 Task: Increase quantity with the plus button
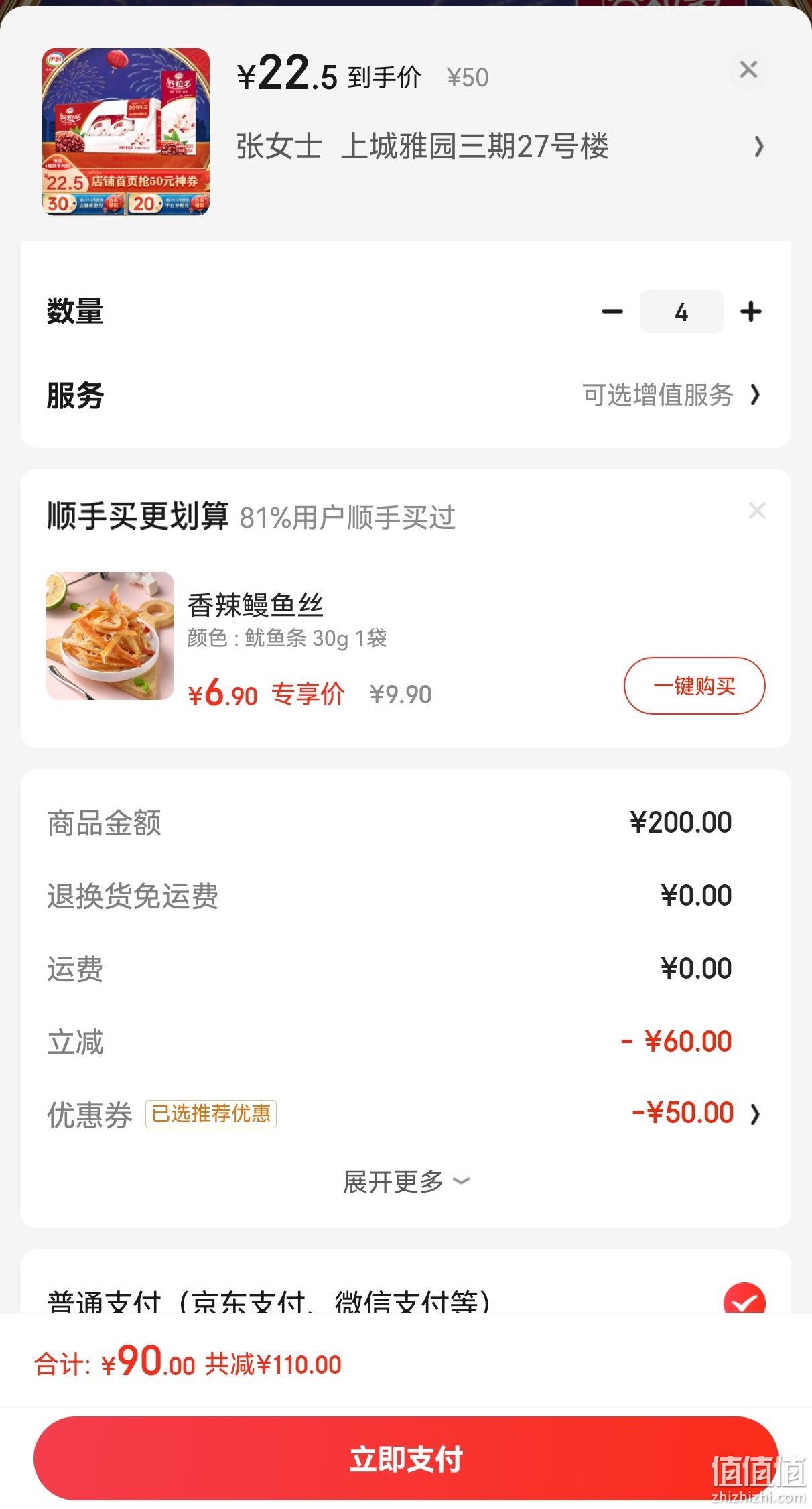(x=751, y=312)
